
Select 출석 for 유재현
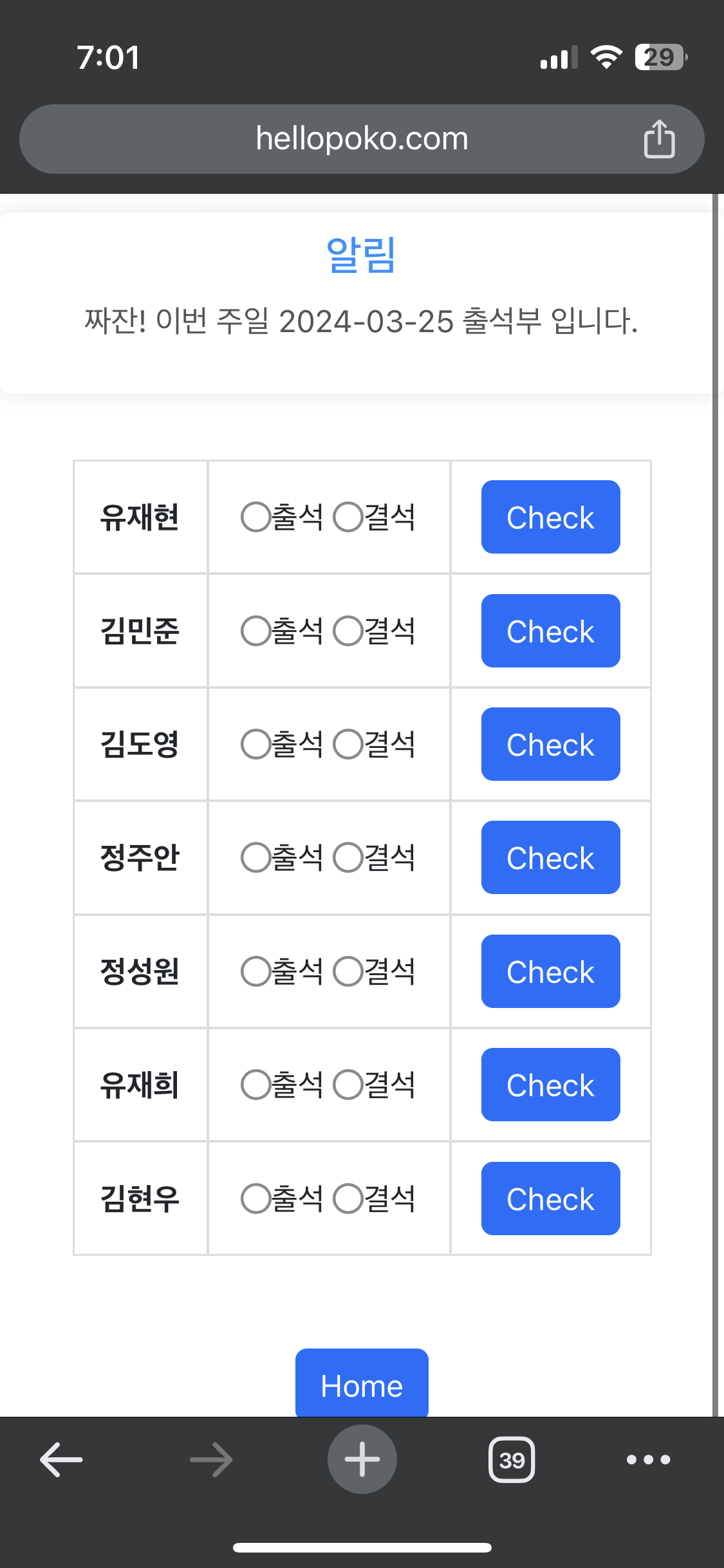click(x=256, y=517)
